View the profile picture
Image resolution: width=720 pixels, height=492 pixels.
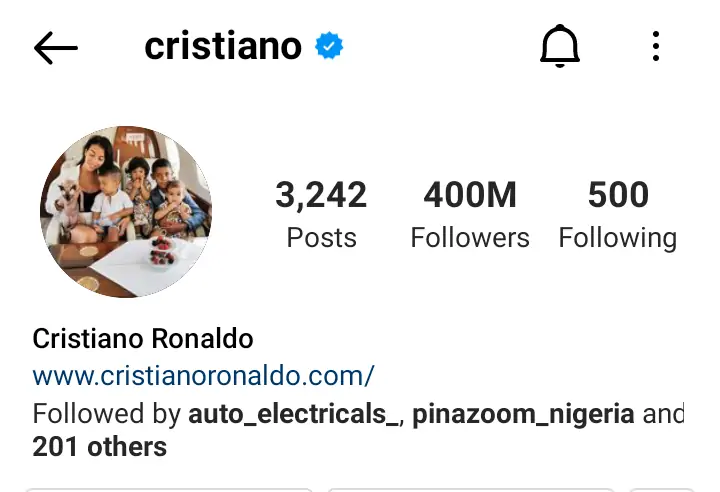(126, 212)
